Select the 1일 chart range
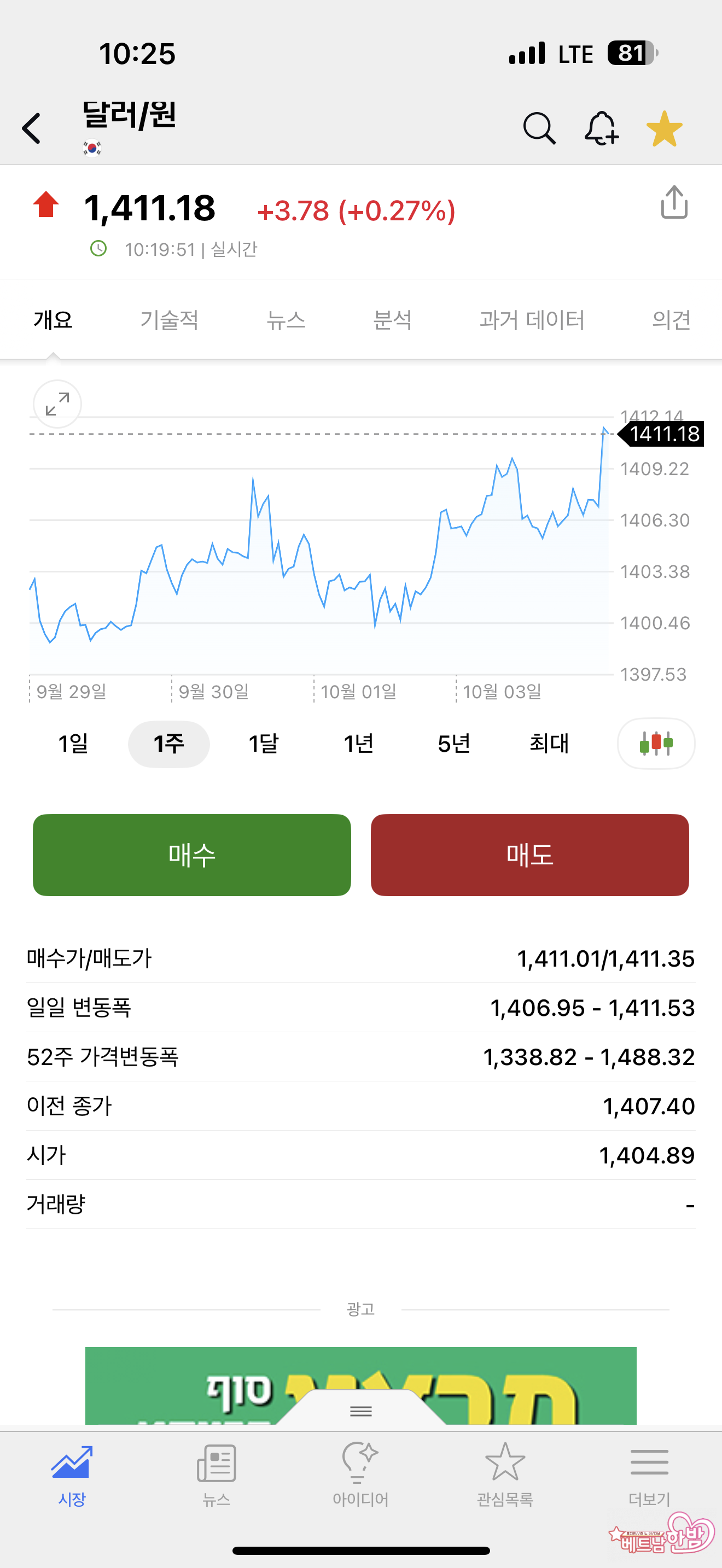722x1568 pixels. [x=73, y=743]
